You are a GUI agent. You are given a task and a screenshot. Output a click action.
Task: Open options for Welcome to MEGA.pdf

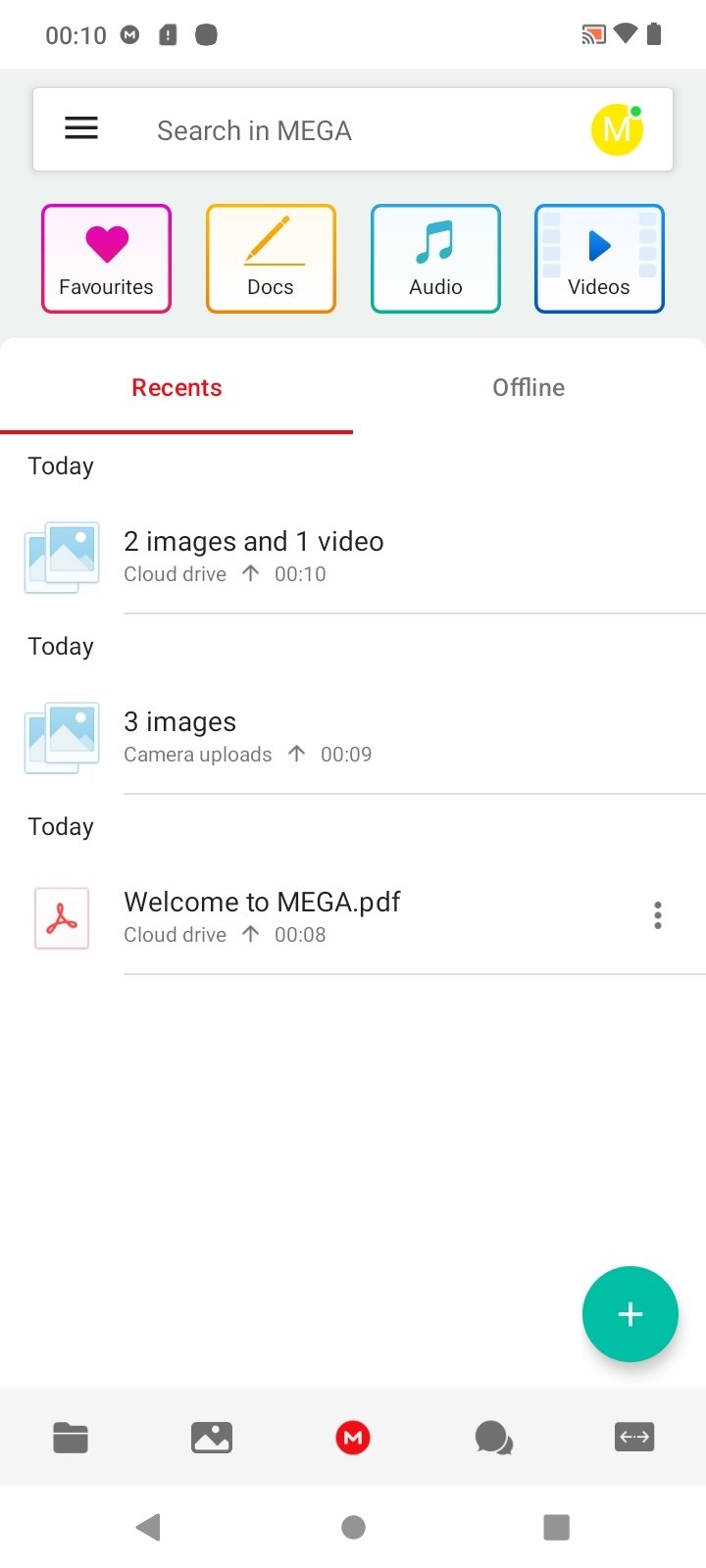[x=658, y=915]
